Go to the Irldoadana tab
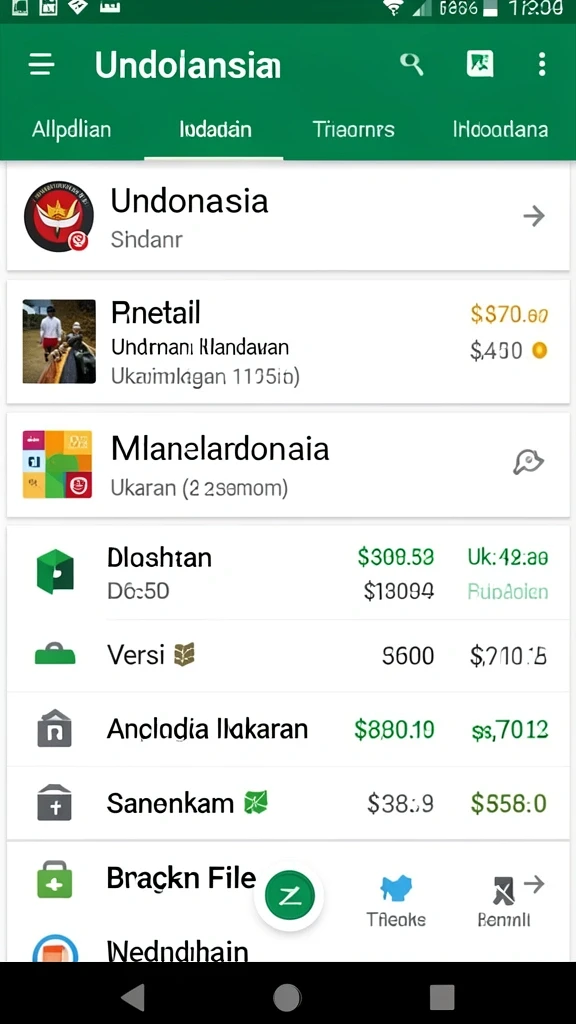Screen dimensions: 576x1024 500,129
